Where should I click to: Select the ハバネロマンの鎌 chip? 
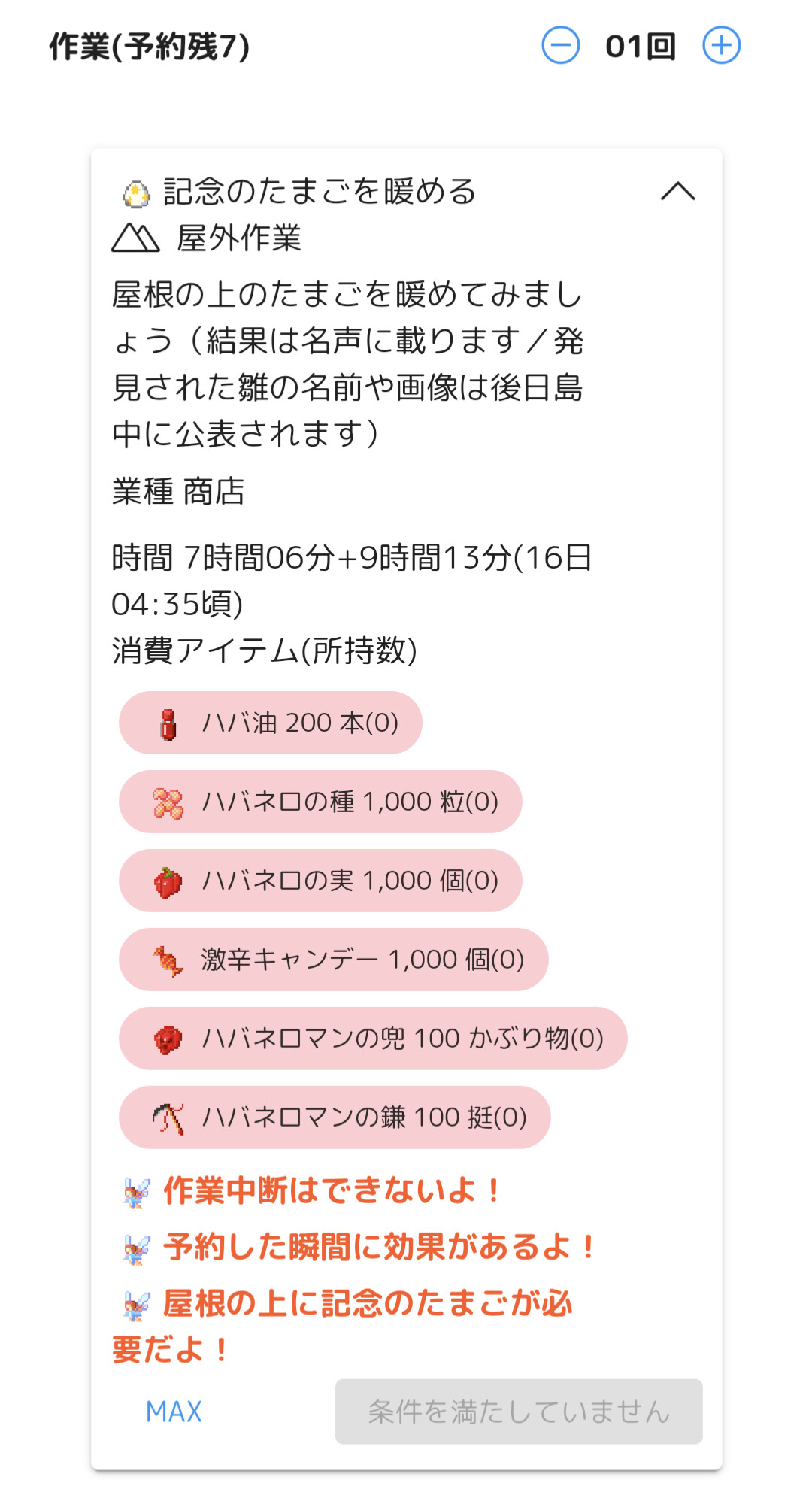pyautogui.click(x=335, y=1117)
